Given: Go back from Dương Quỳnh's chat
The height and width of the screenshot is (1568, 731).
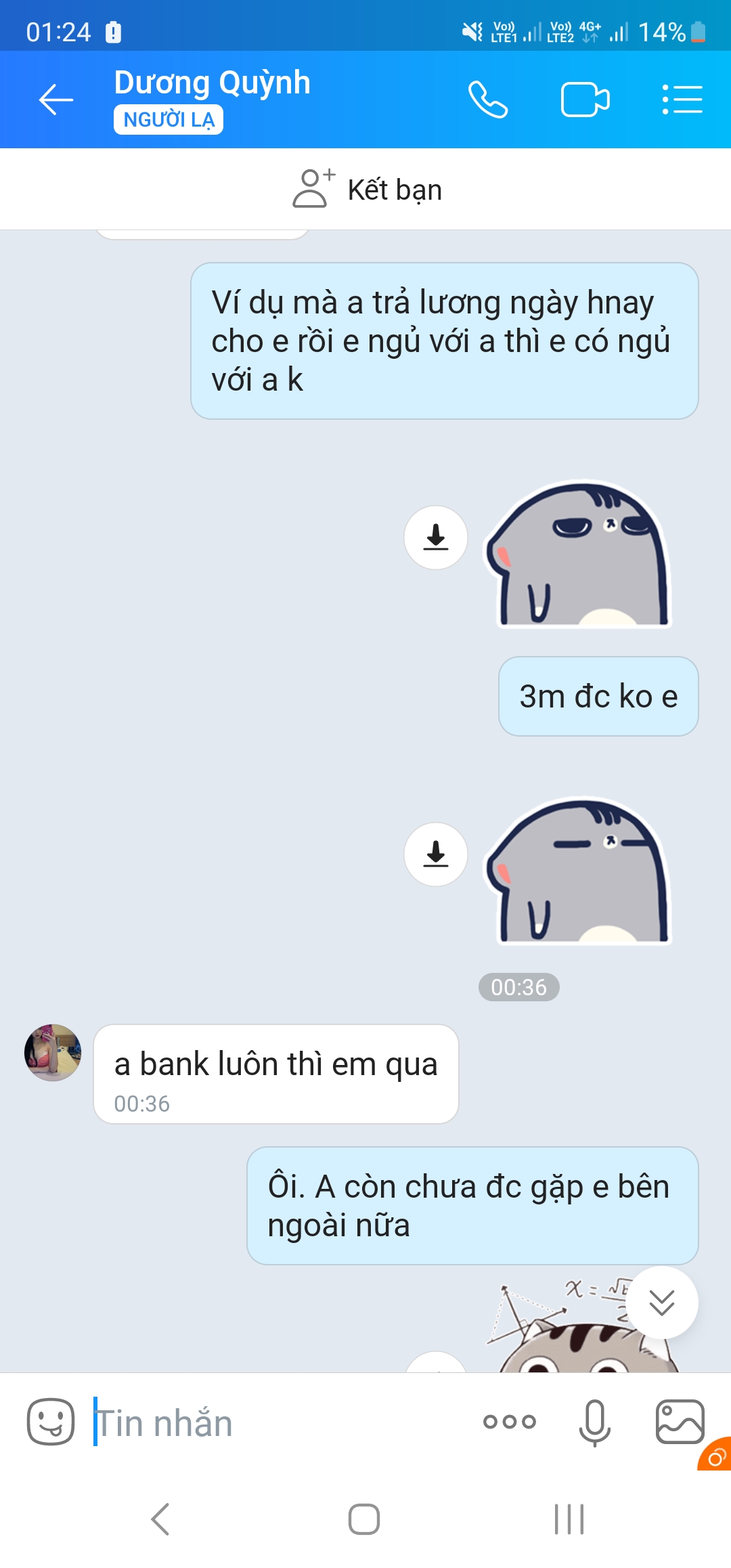Looking at the screenshot, I should [x=56, y=100].
